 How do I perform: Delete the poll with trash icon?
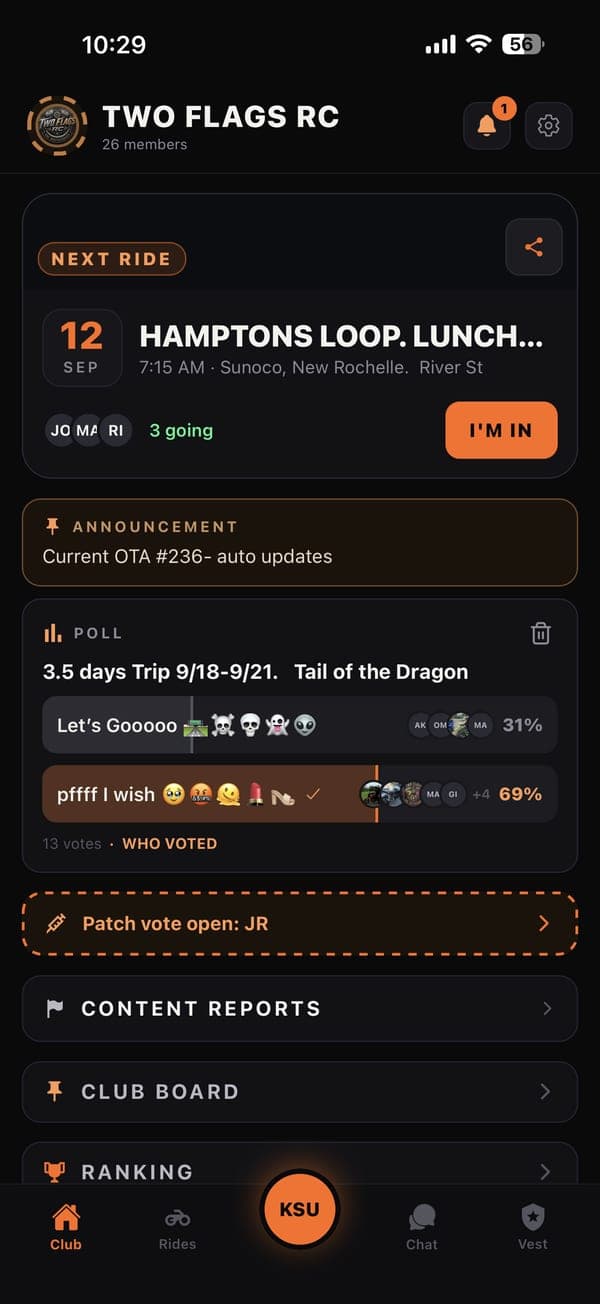[541, 633]
